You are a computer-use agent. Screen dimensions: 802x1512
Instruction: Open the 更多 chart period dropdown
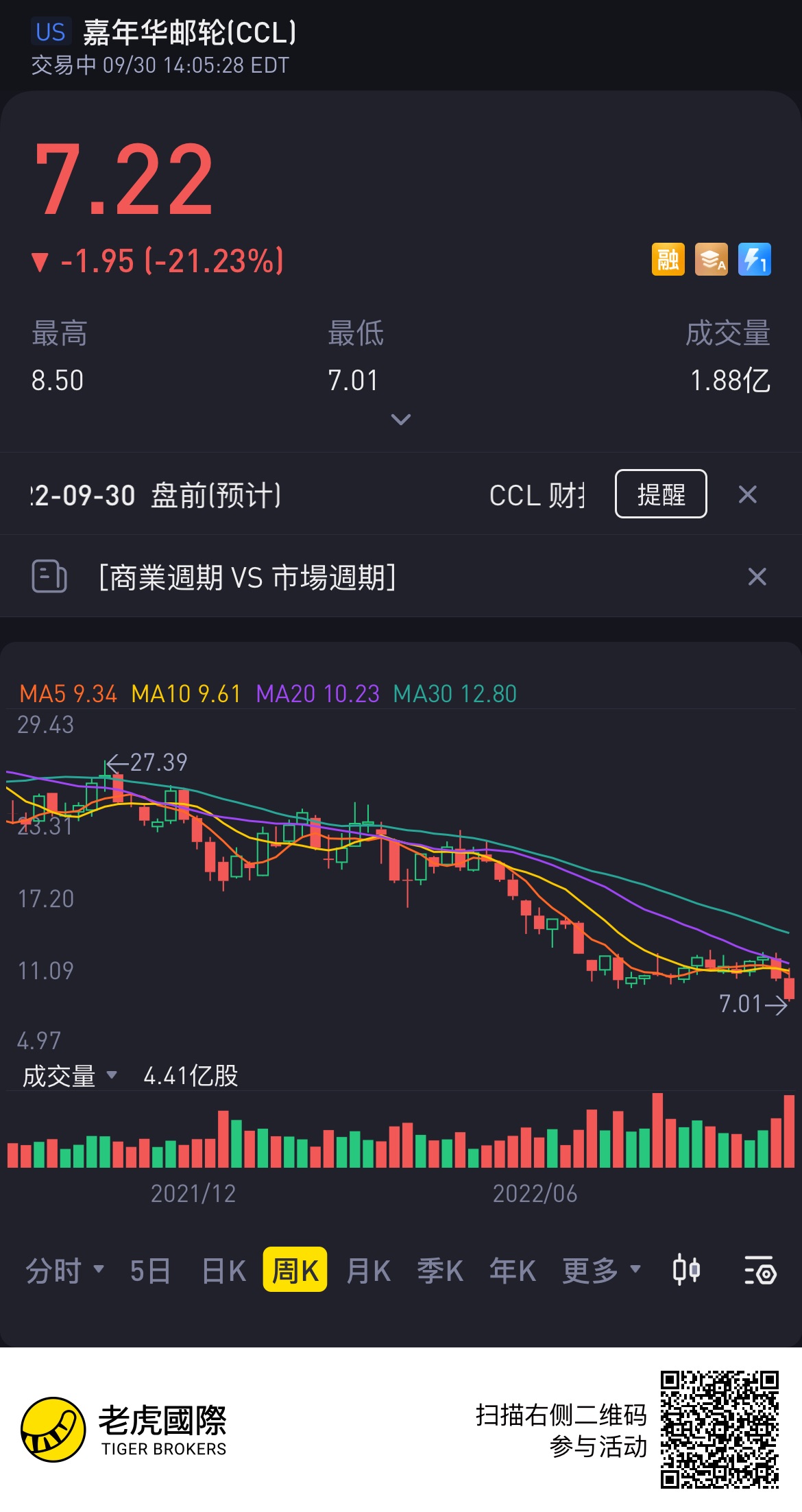coord(600,1271)
